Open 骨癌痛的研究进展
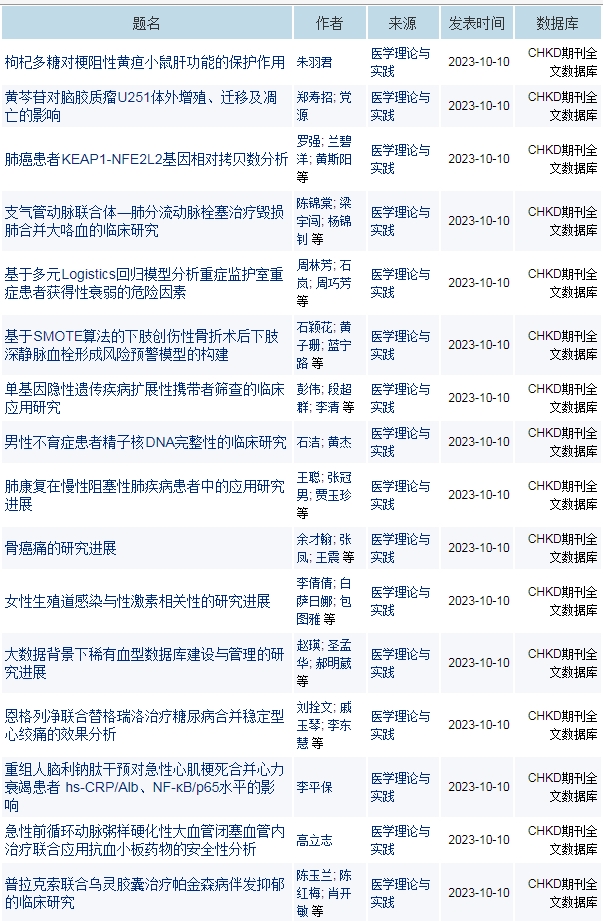 [61, 548]
